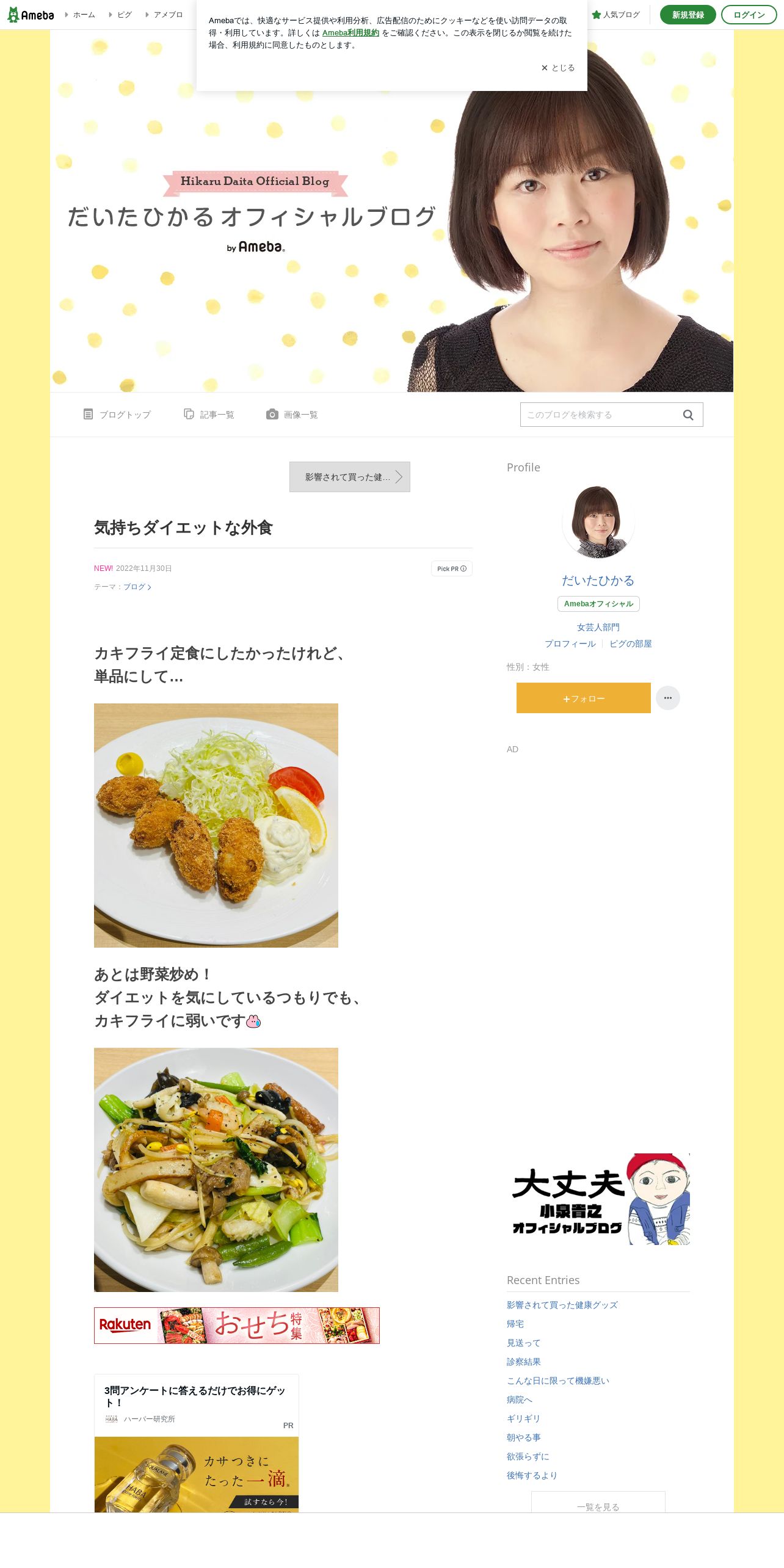The height and width of the screenshot is (1568, 784).
Task: Tap the ログイン button
Action: pos(749,15)
